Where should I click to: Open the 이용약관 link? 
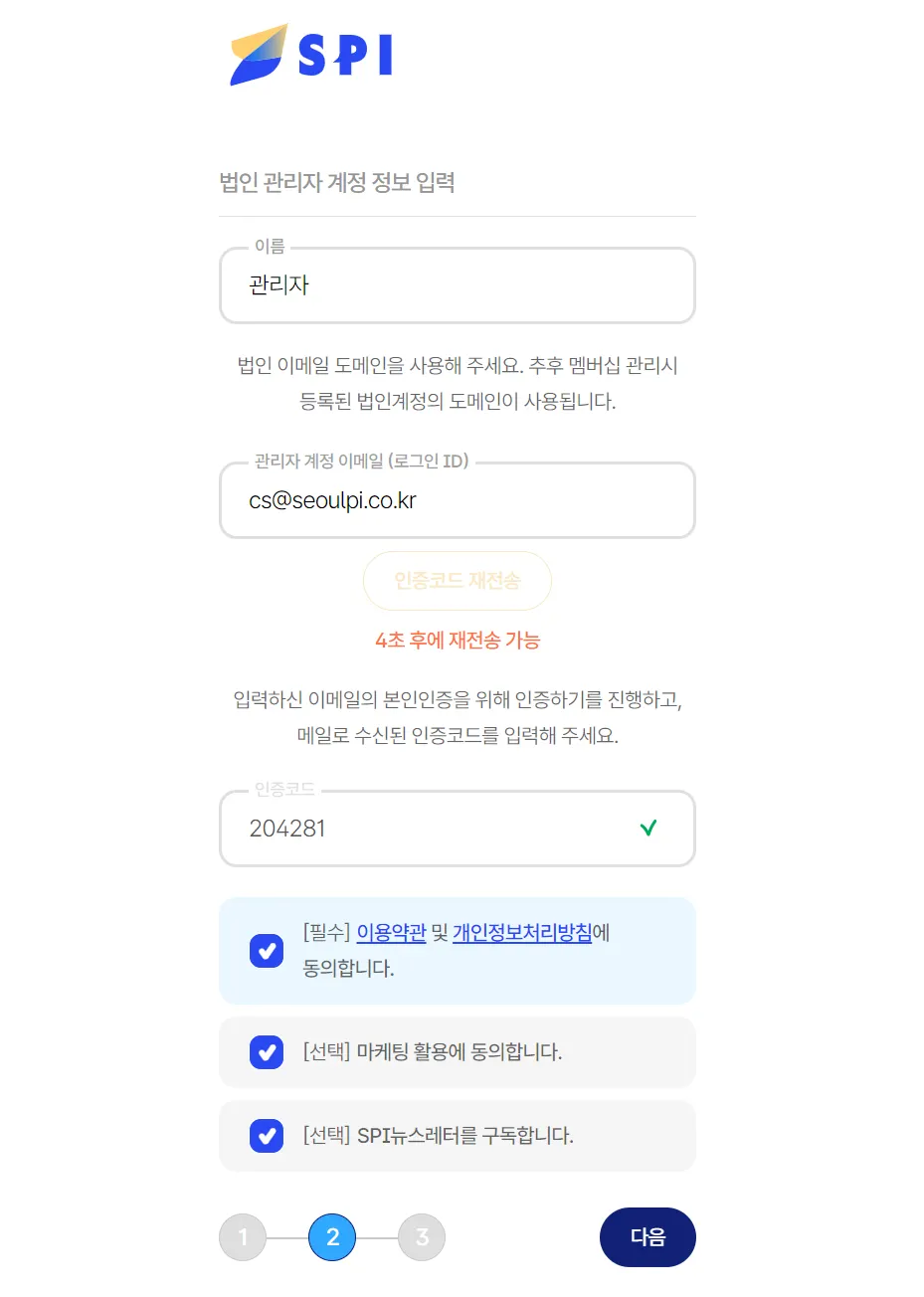point(391,933)
